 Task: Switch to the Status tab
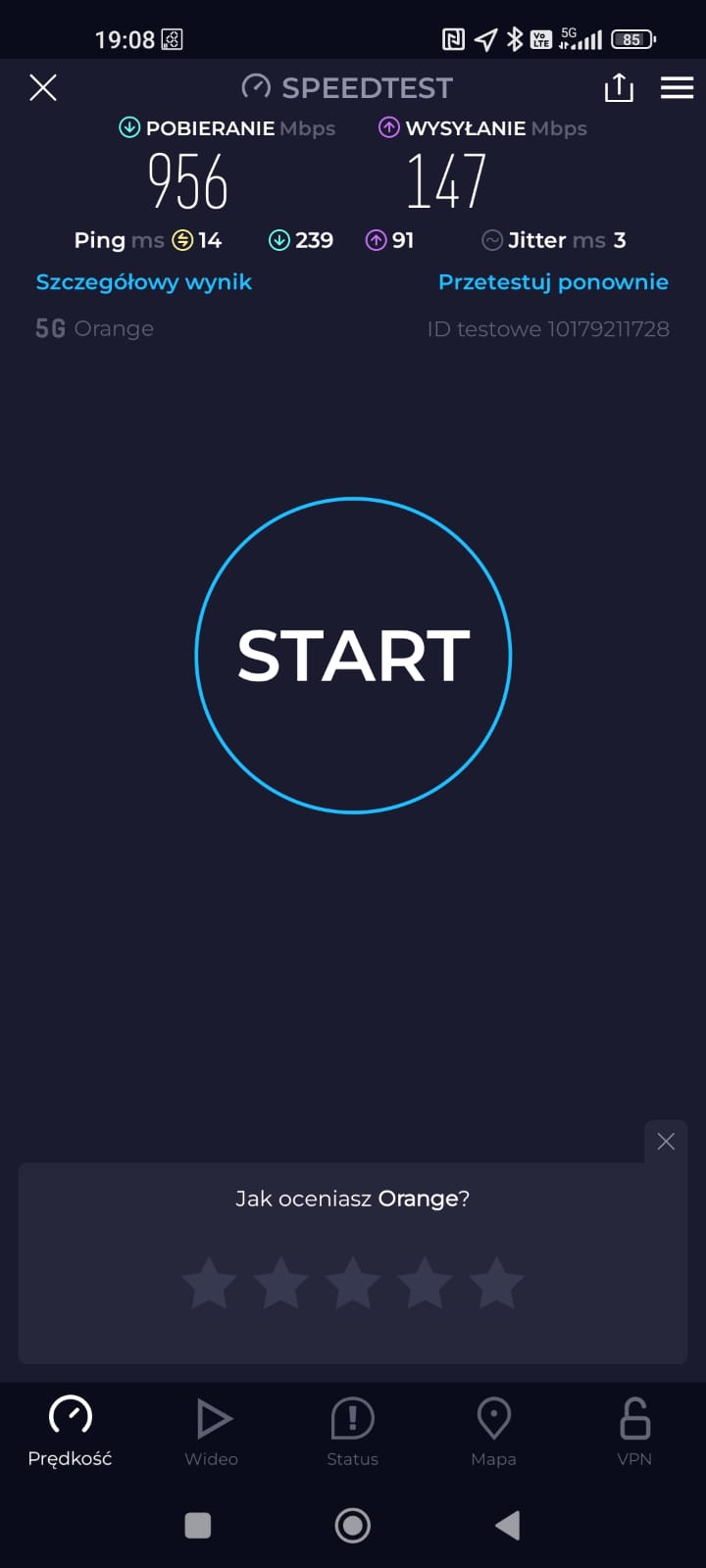coord(353,1433)
